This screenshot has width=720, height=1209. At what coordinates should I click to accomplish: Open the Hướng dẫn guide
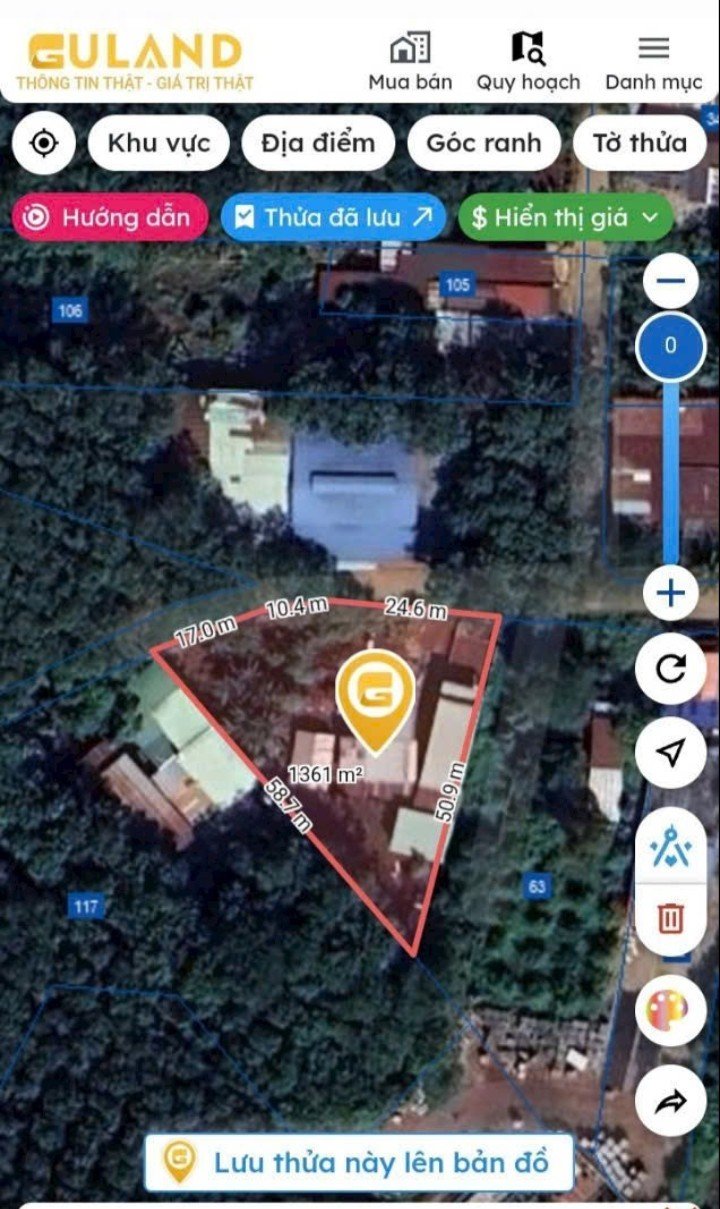109,217
